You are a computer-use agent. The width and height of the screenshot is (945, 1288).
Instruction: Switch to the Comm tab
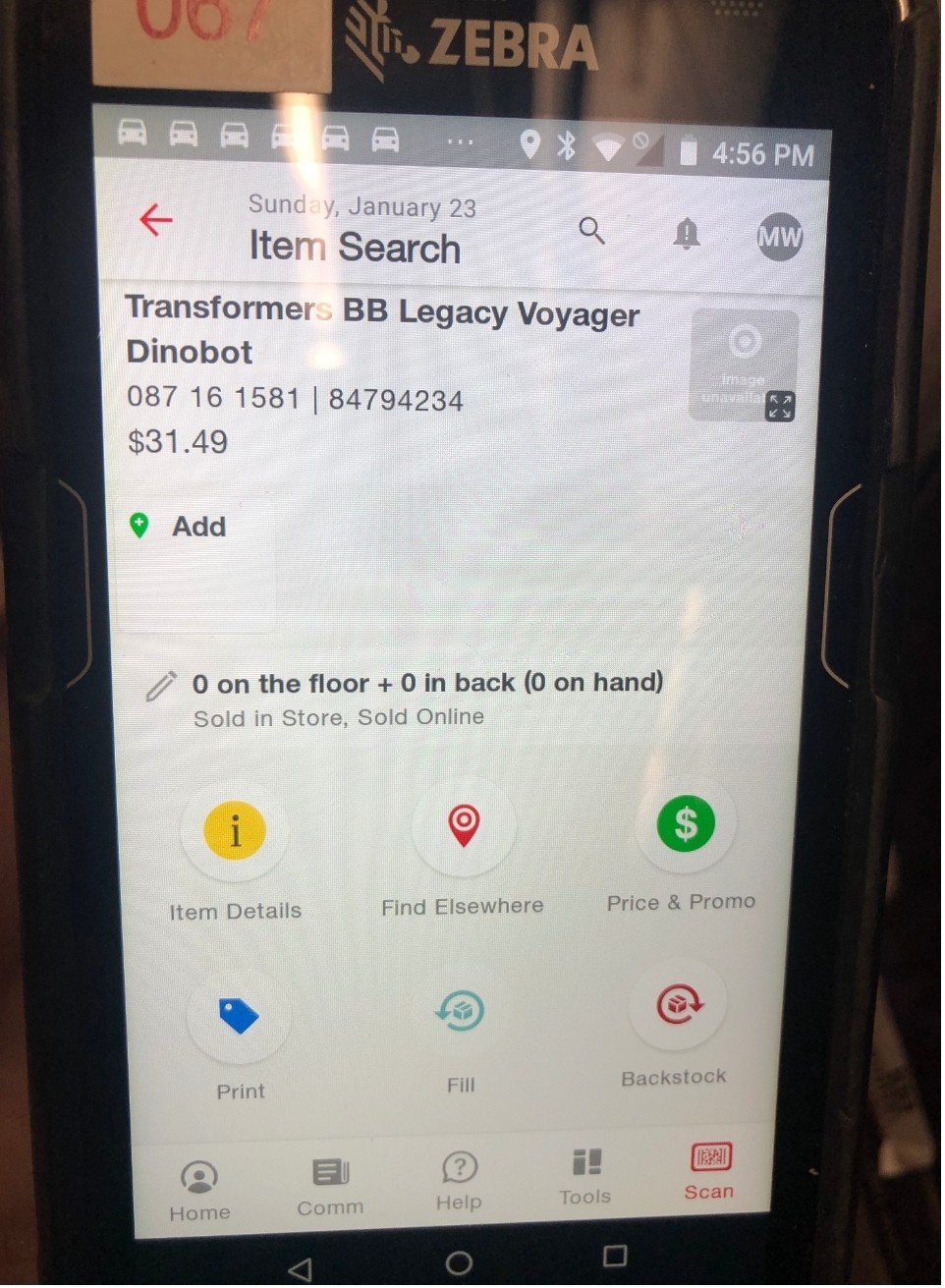click(330, 1184)
